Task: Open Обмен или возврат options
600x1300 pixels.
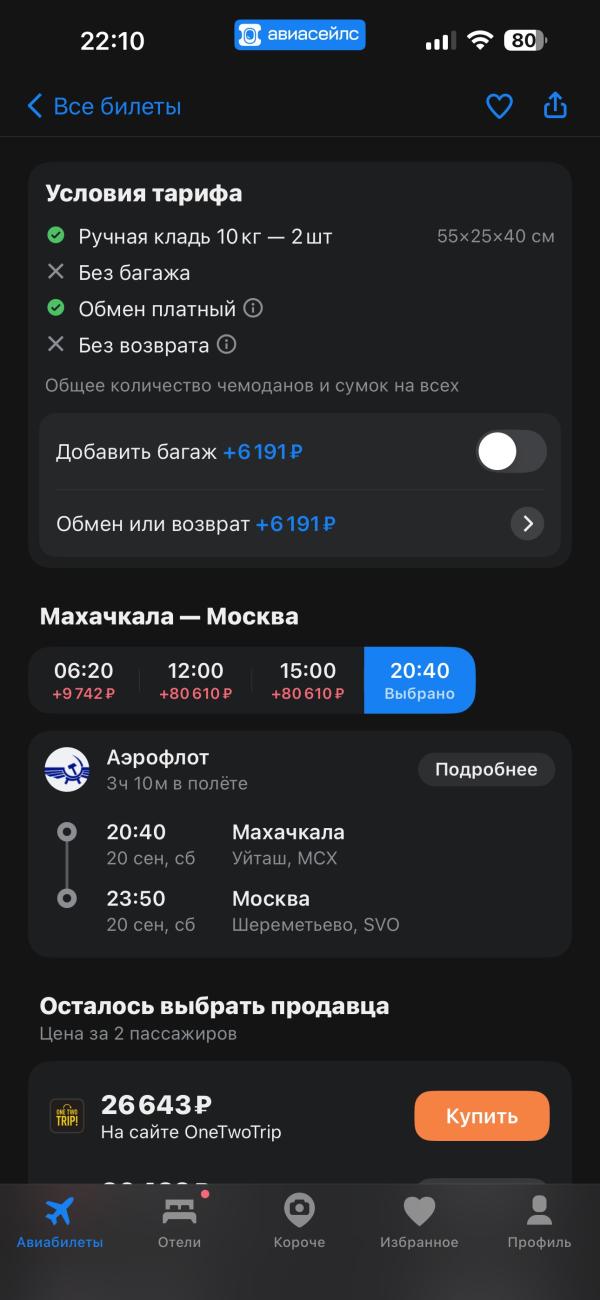Action: click(300, 524)
